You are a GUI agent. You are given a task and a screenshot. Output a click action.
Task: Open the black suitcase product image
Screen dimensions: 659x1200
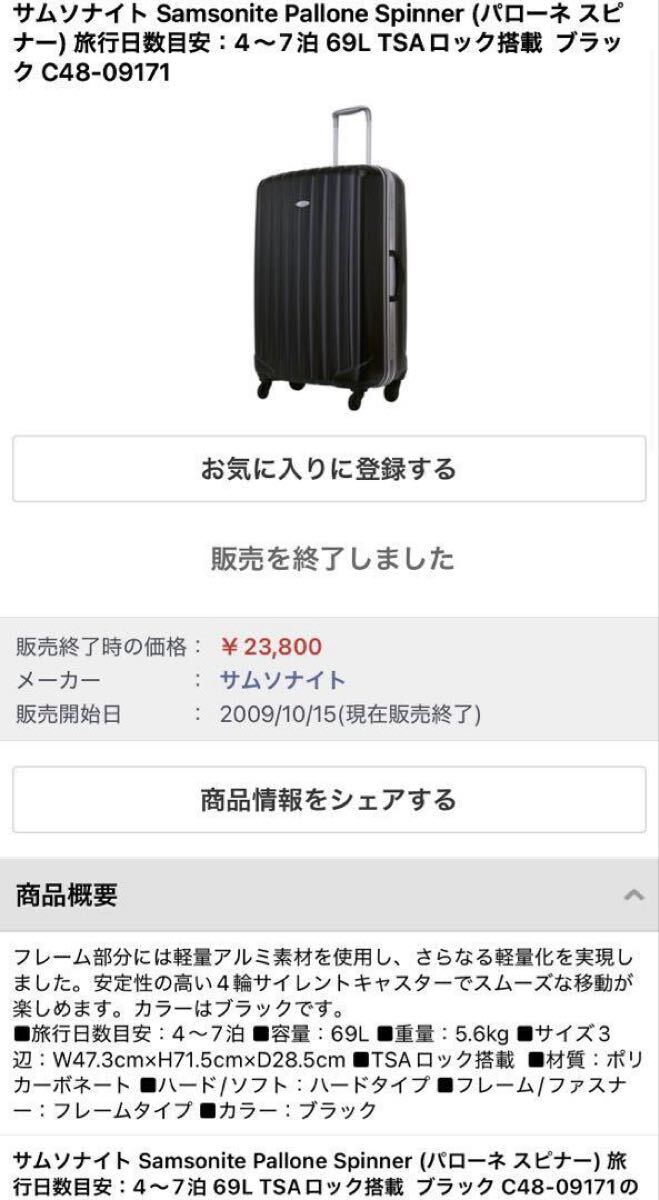pyautogui.click(x=331, y=258)
